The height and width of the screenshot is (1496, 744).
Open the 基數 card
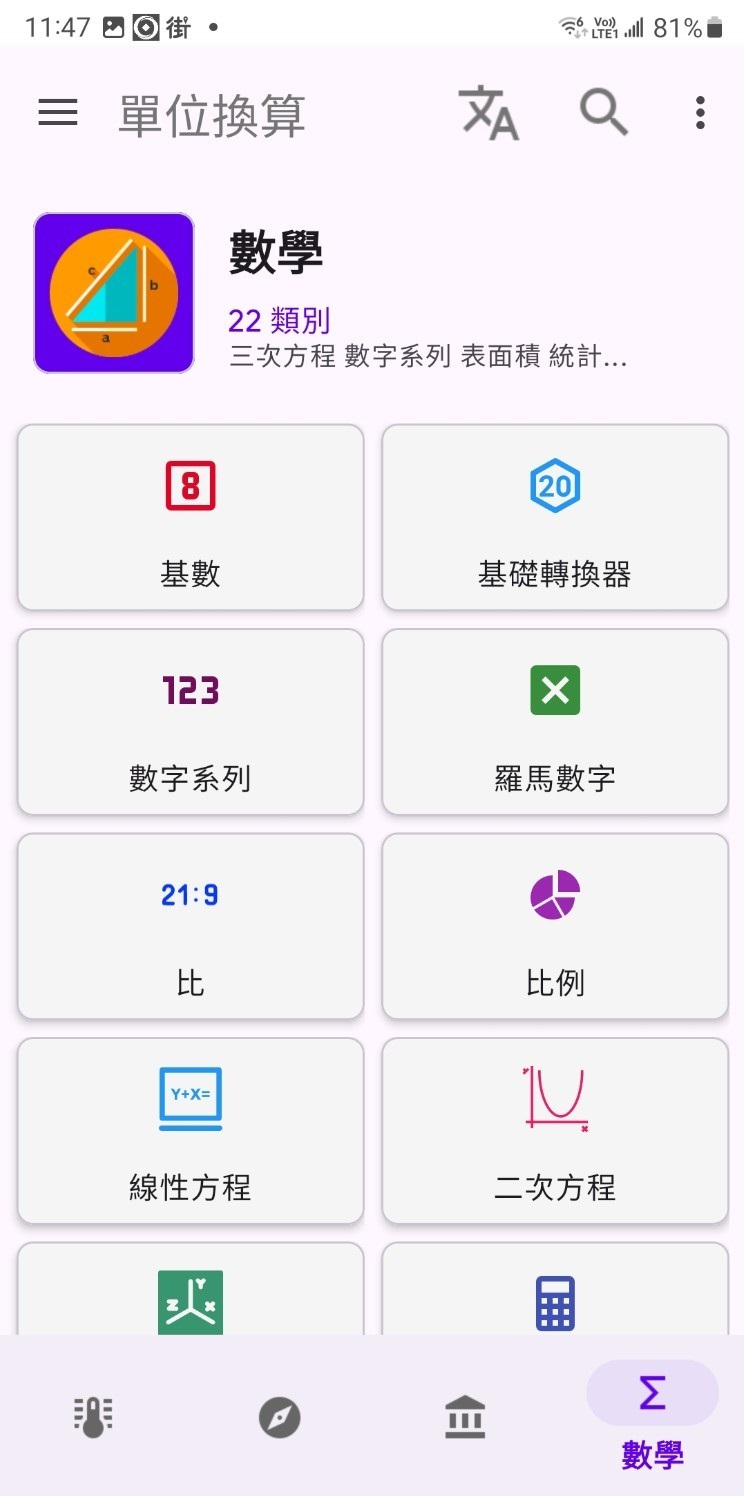tap(190, 517)
